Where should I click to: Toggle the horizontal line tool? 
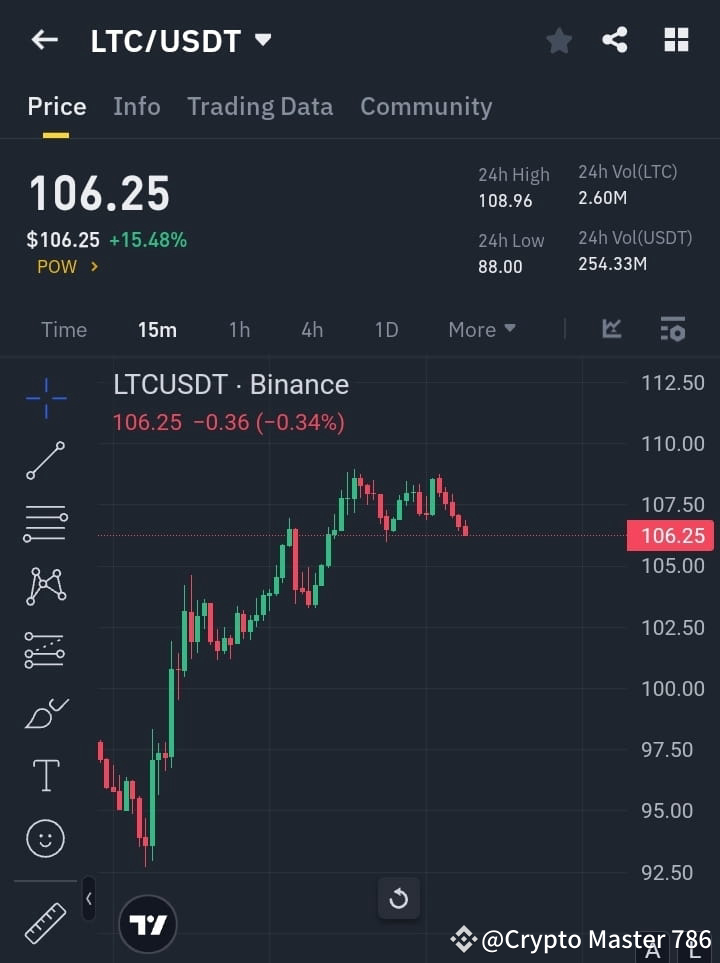click(45, 524)
